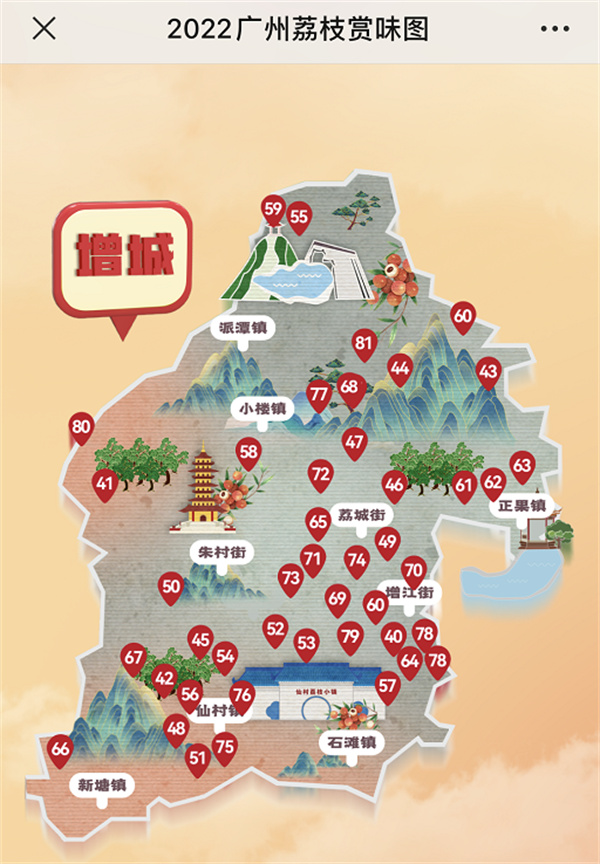Viewport: 600px width, 864px height.
Task: Open location pin 66
Action: point(61,750)
